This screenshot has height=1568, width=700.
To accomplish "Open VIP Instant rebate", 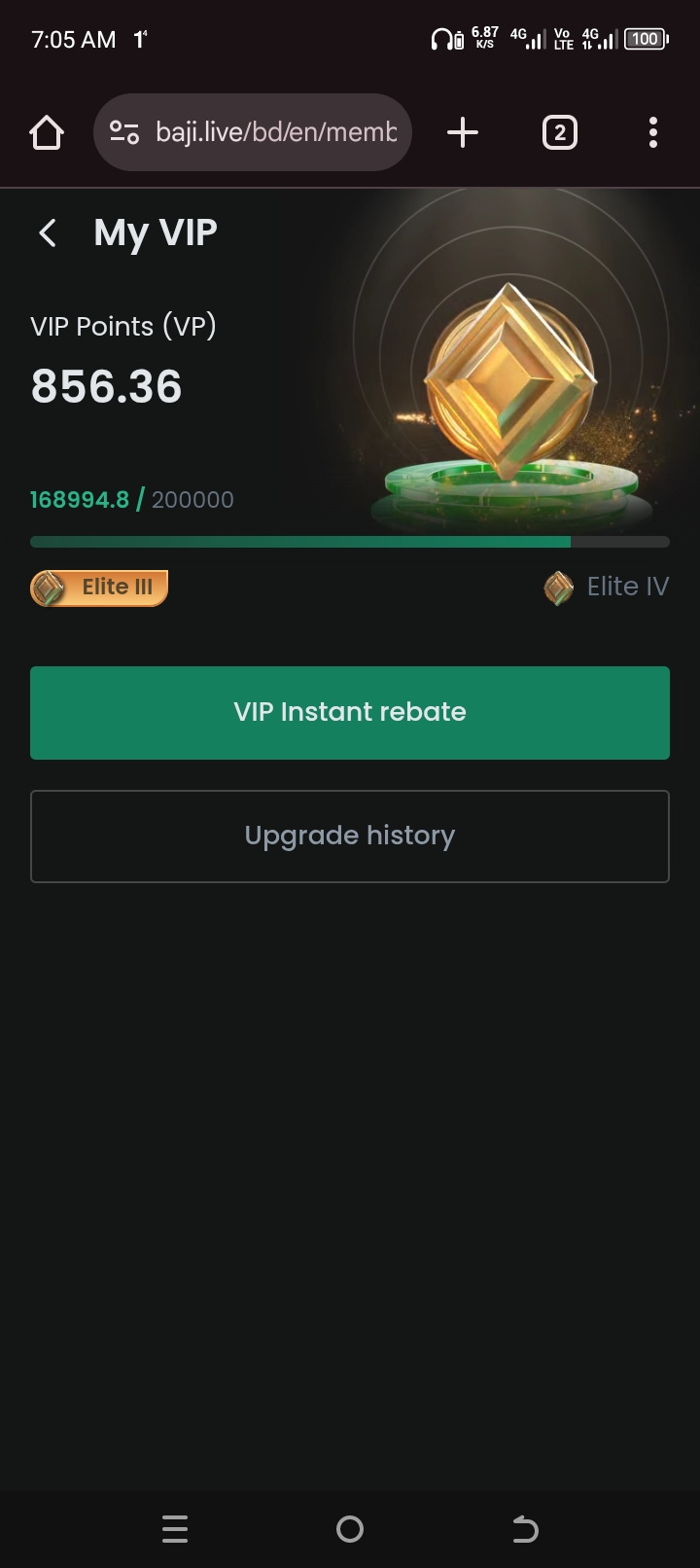I will point(350,712).
